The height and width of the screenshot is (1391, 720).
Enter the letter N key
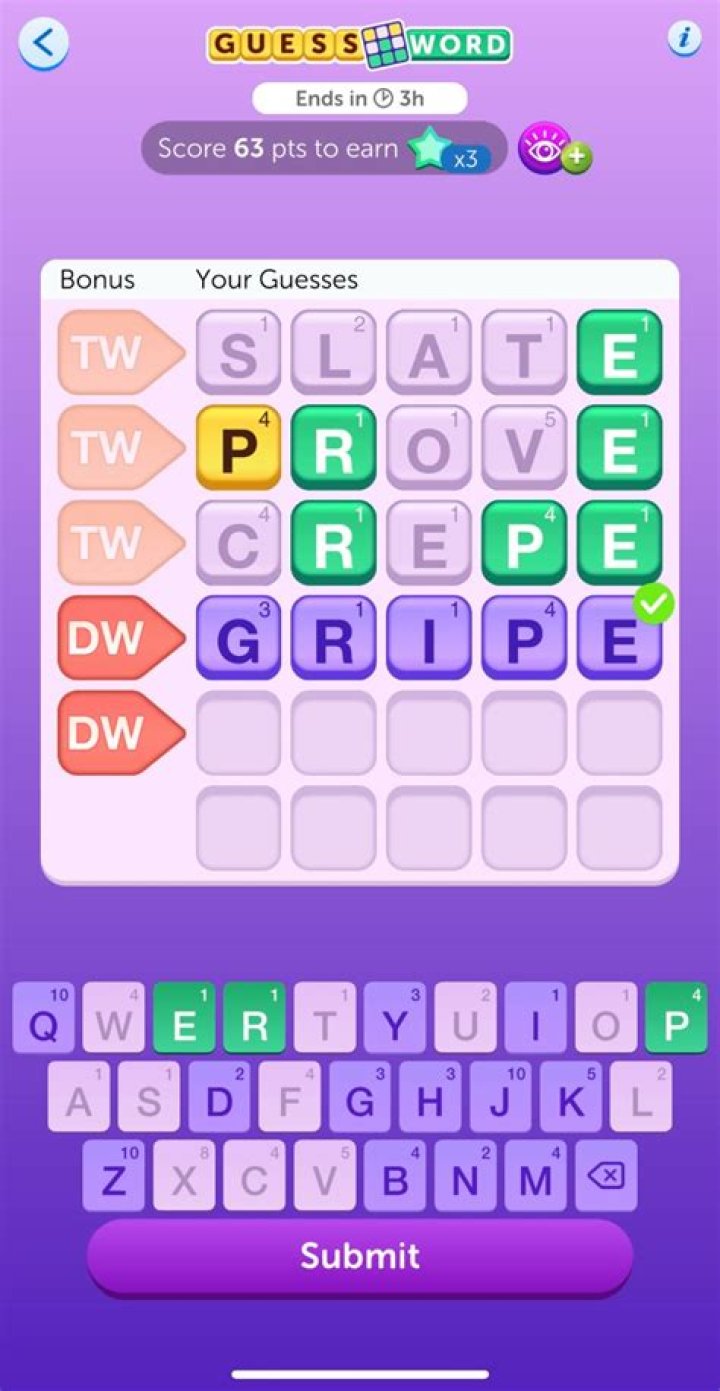tap(465, 1178)
